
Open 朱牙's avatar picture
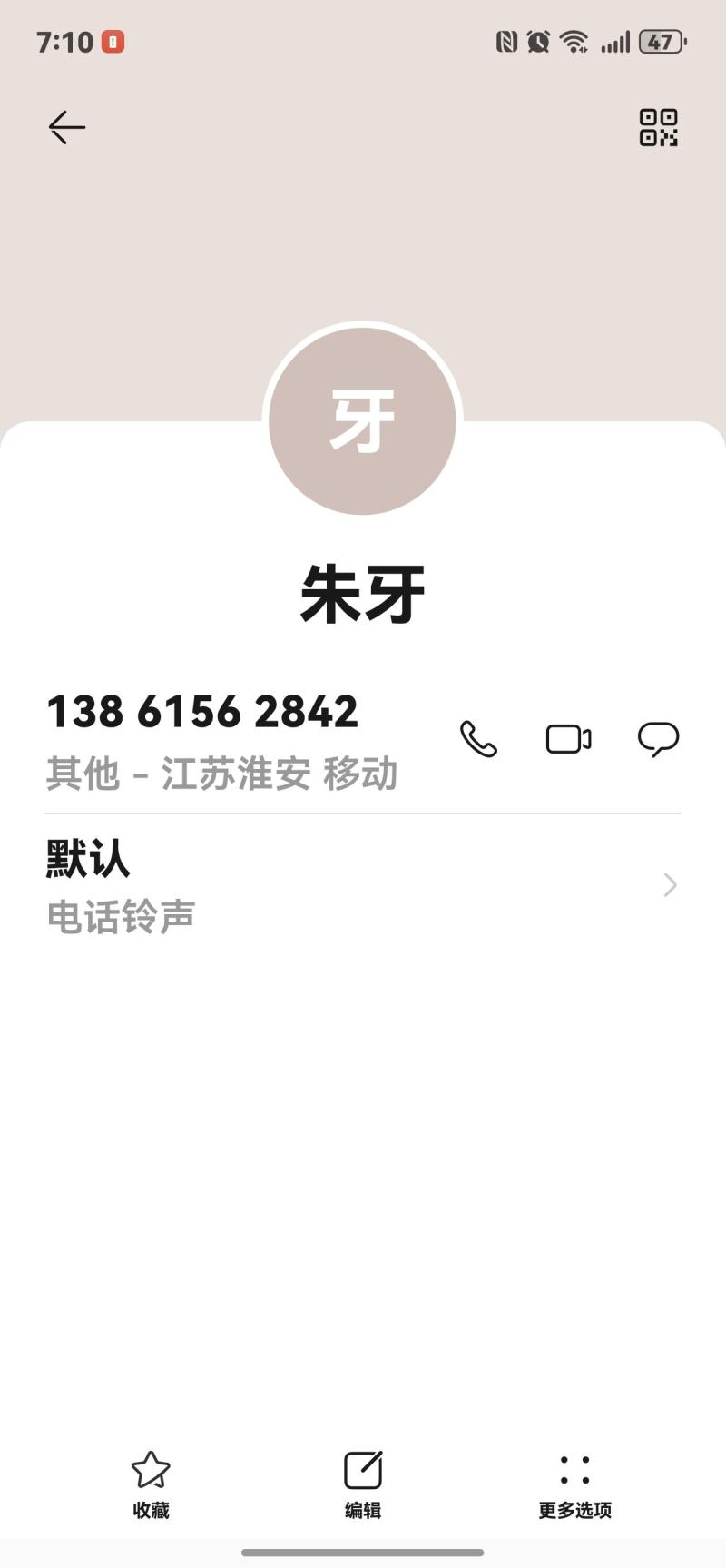[363, 420]
